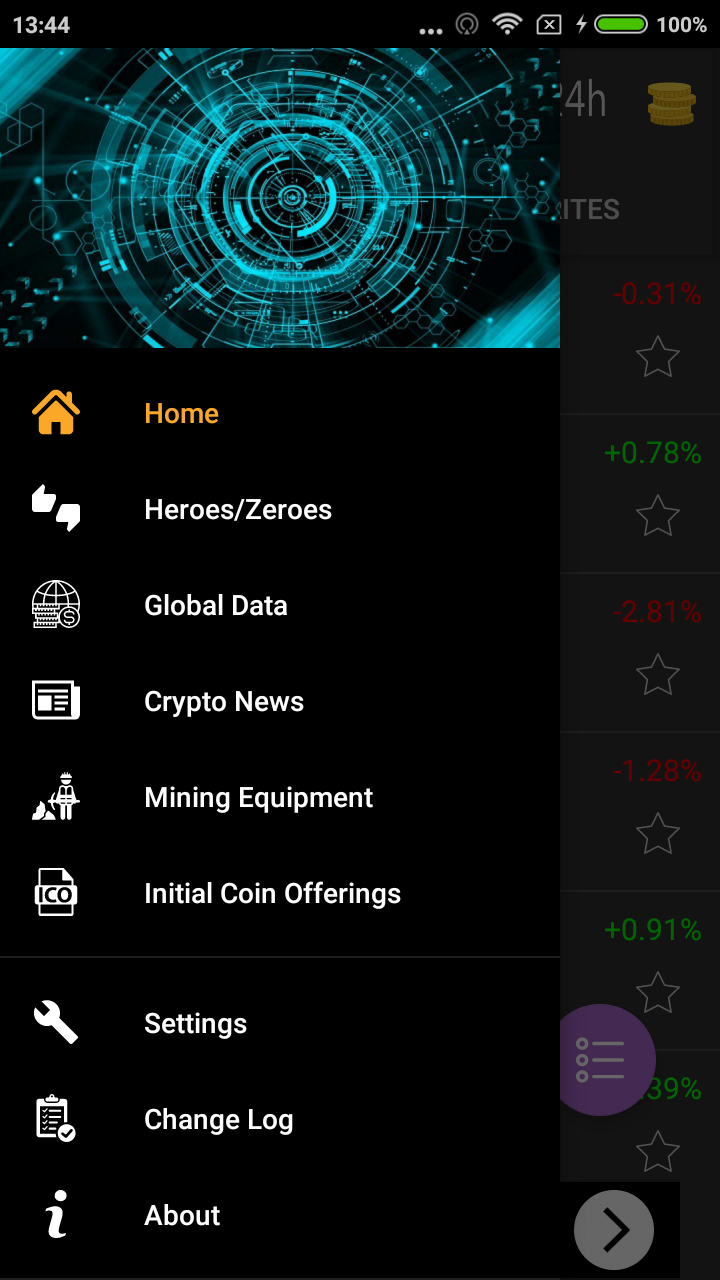
Task: Tap the gold coins icon top right
Action: 671,103
